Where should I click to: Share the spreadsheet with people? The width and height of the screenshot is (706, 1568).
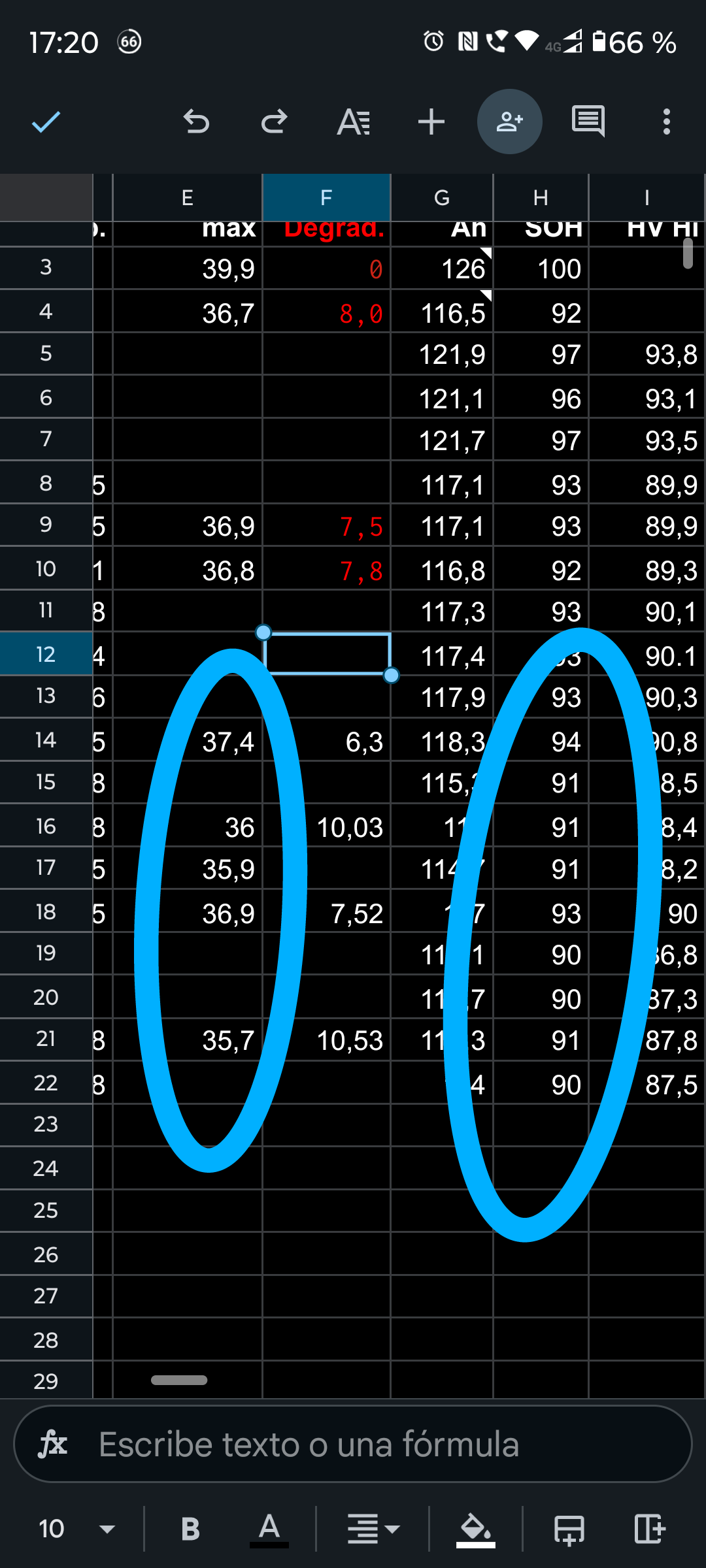click(510, 122)
